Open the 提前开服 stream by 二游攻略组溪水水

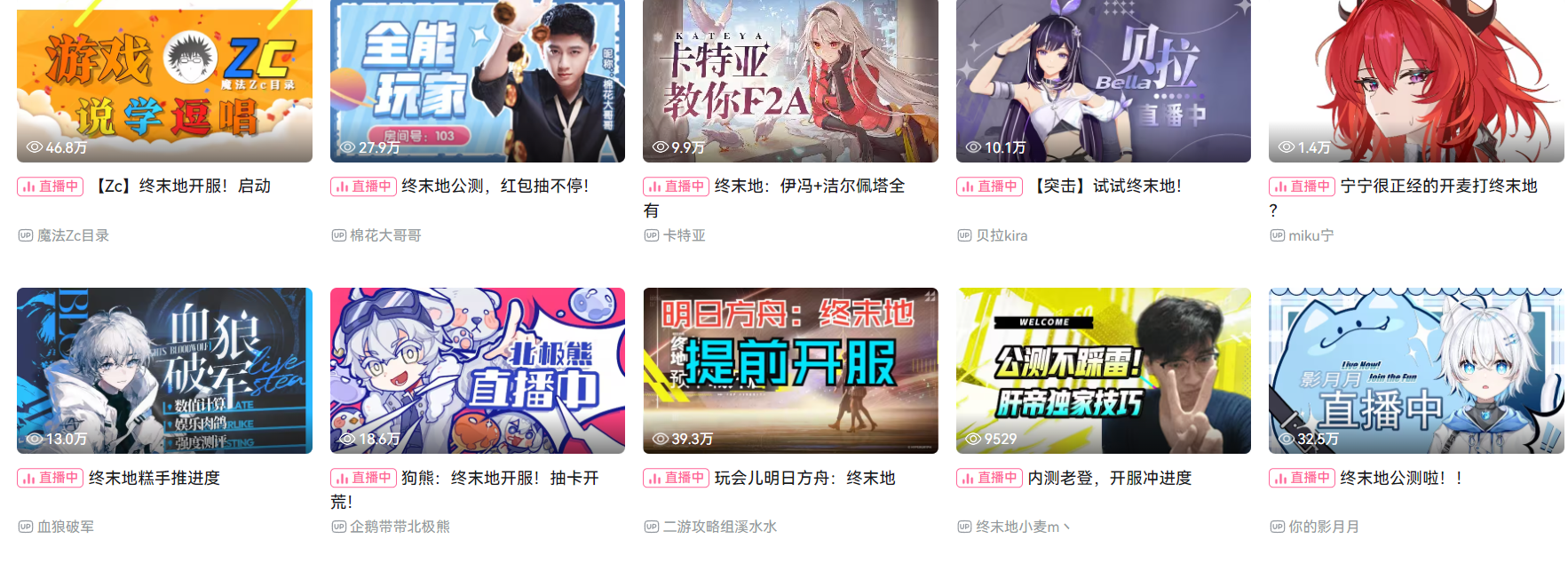[790, 370]
